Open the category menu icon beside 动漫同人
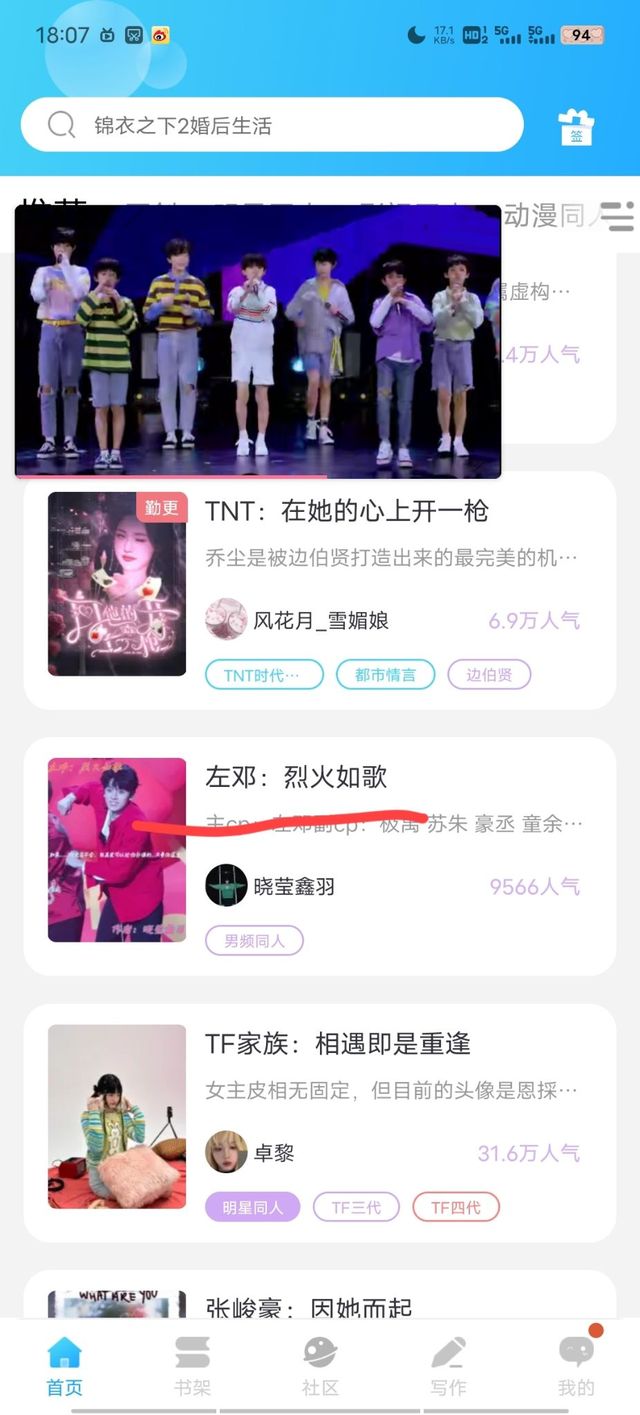Image resolution: width=640 pixels, height=1415 pixels. [618, 216]
